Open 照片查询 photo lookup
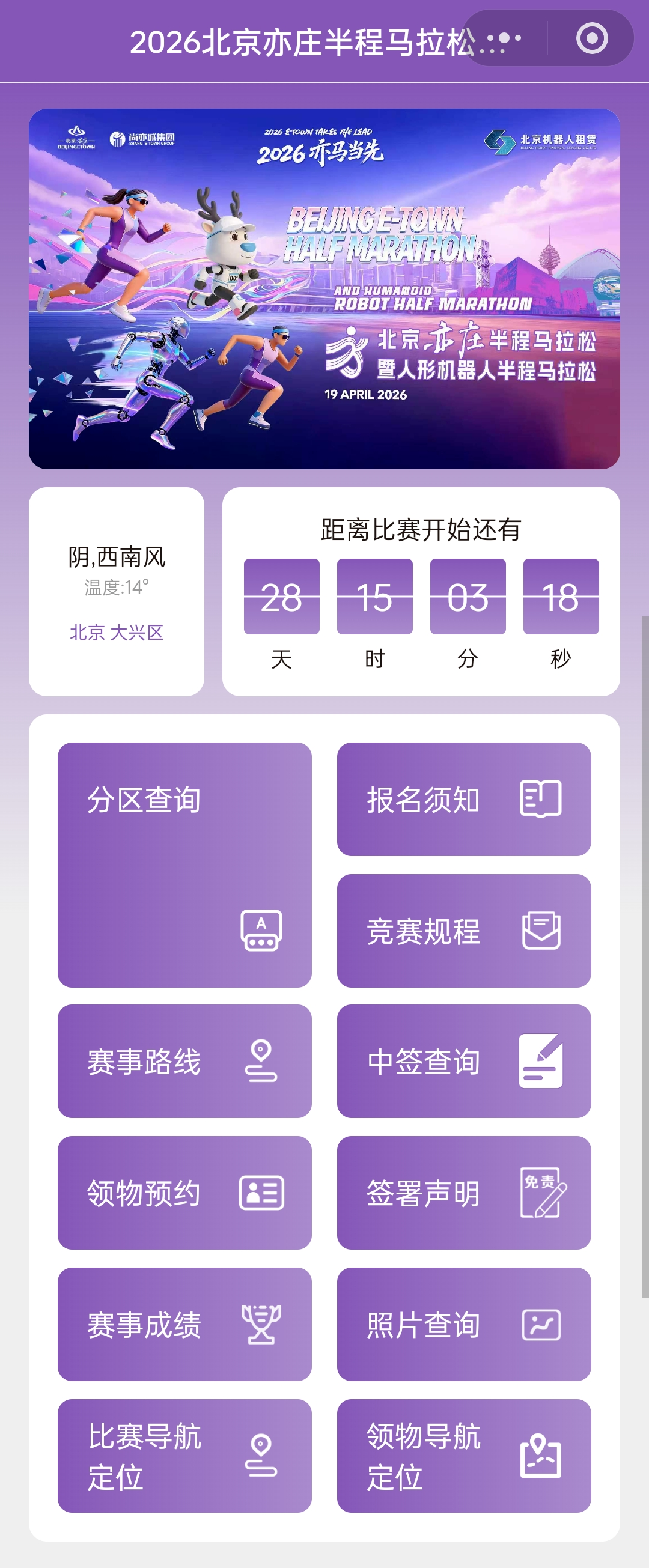This screenshot has width=649, height=1568. pos(464,1324)
